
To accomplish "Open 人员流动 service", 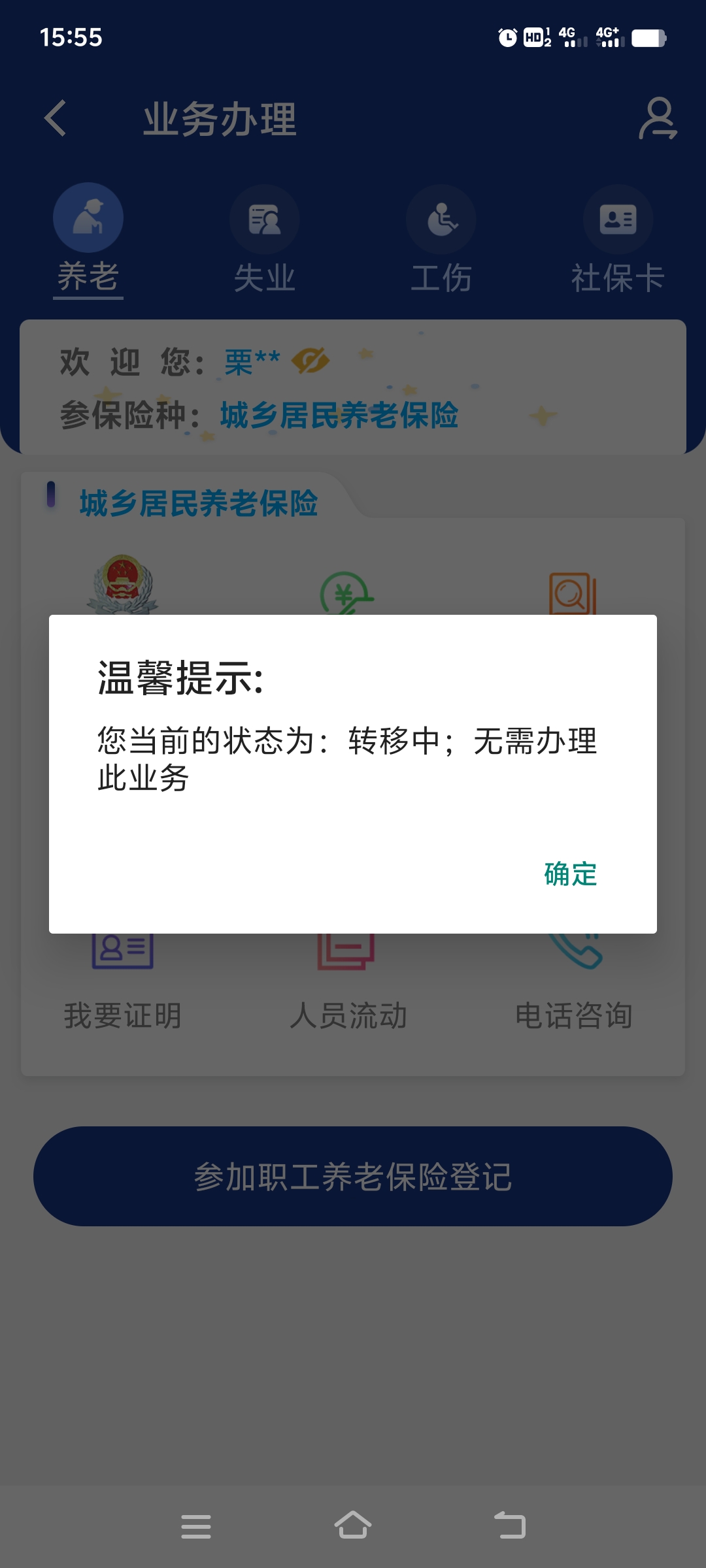I will tap(348, 980).
